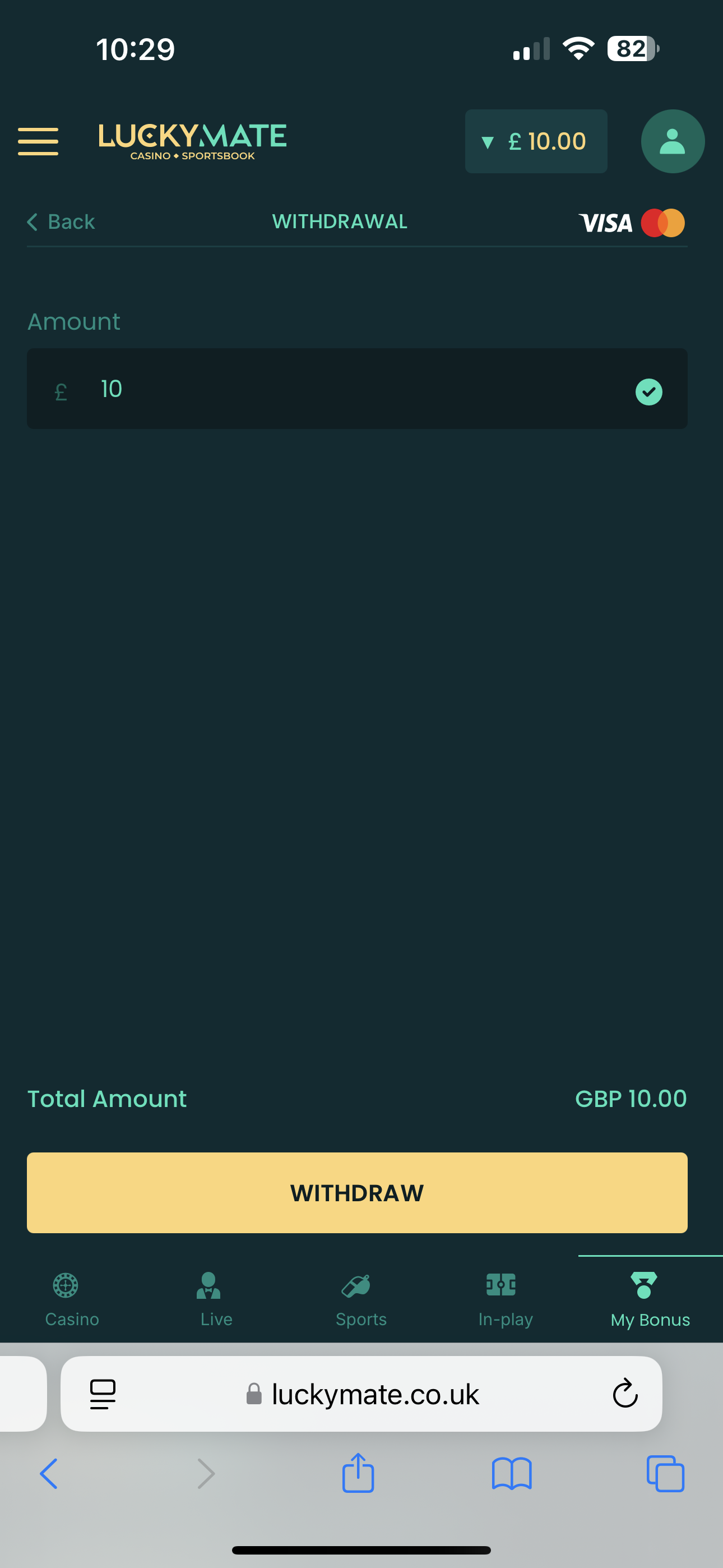Click the Mastercard payment logo

(x=662, y=223)
